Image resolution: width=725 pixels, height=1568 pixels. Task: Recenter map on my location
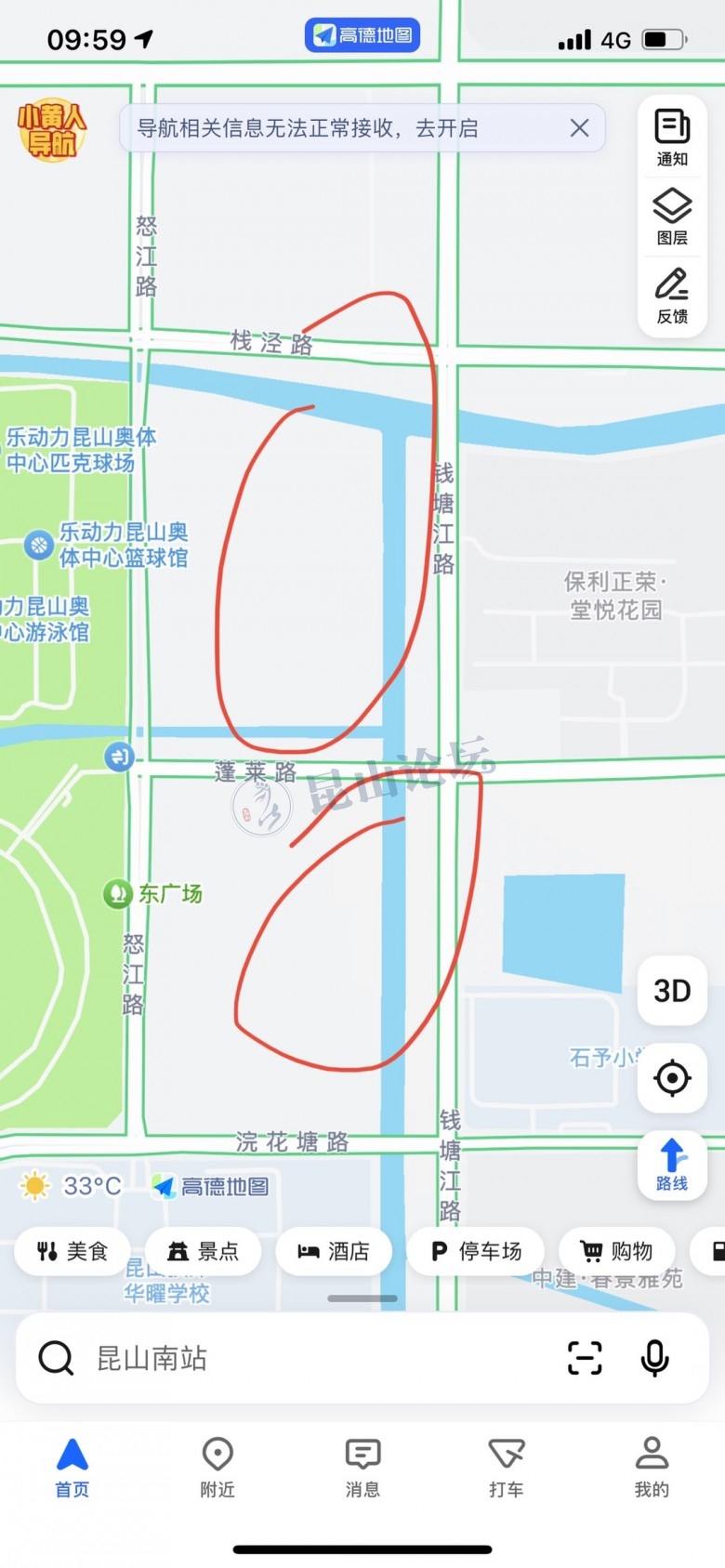pos(672,1078)
